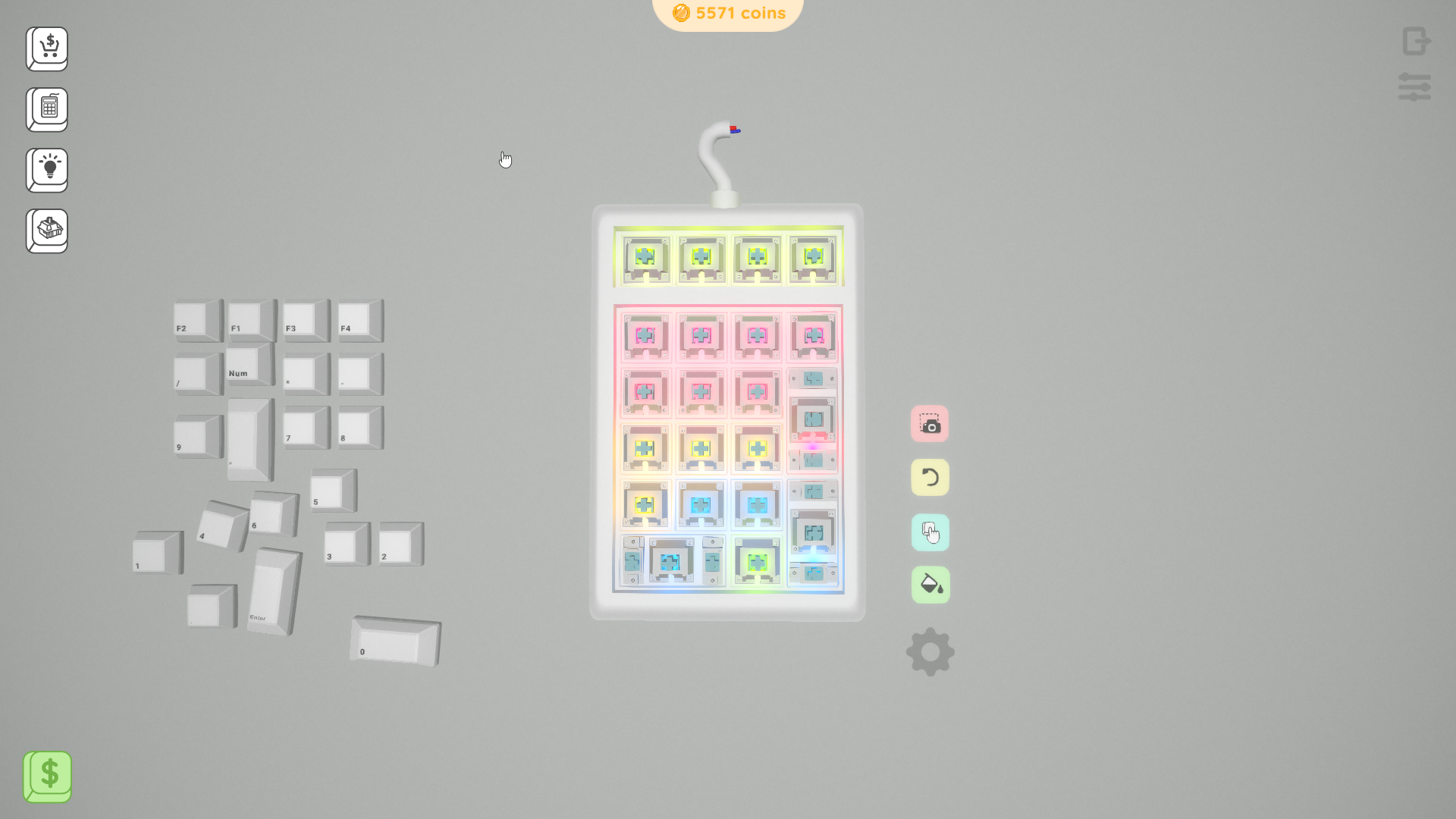Image resolution: width=1456 pixels, height=819 pixels.
Task: Tap the teal hand tool button
Action: 930,532
